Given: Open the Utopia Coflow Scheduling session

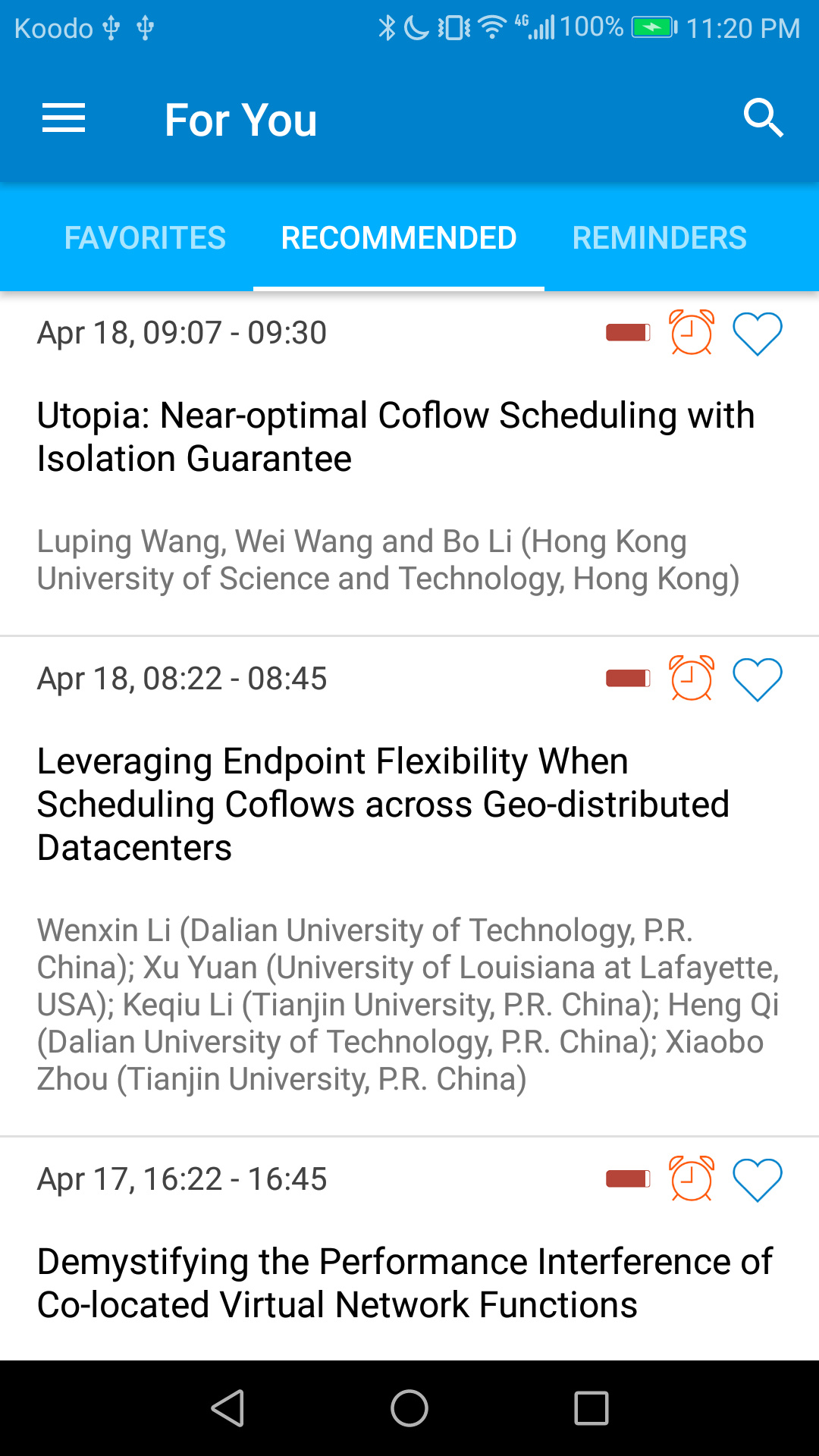Looking at the screenshot, I should point(394,437).
